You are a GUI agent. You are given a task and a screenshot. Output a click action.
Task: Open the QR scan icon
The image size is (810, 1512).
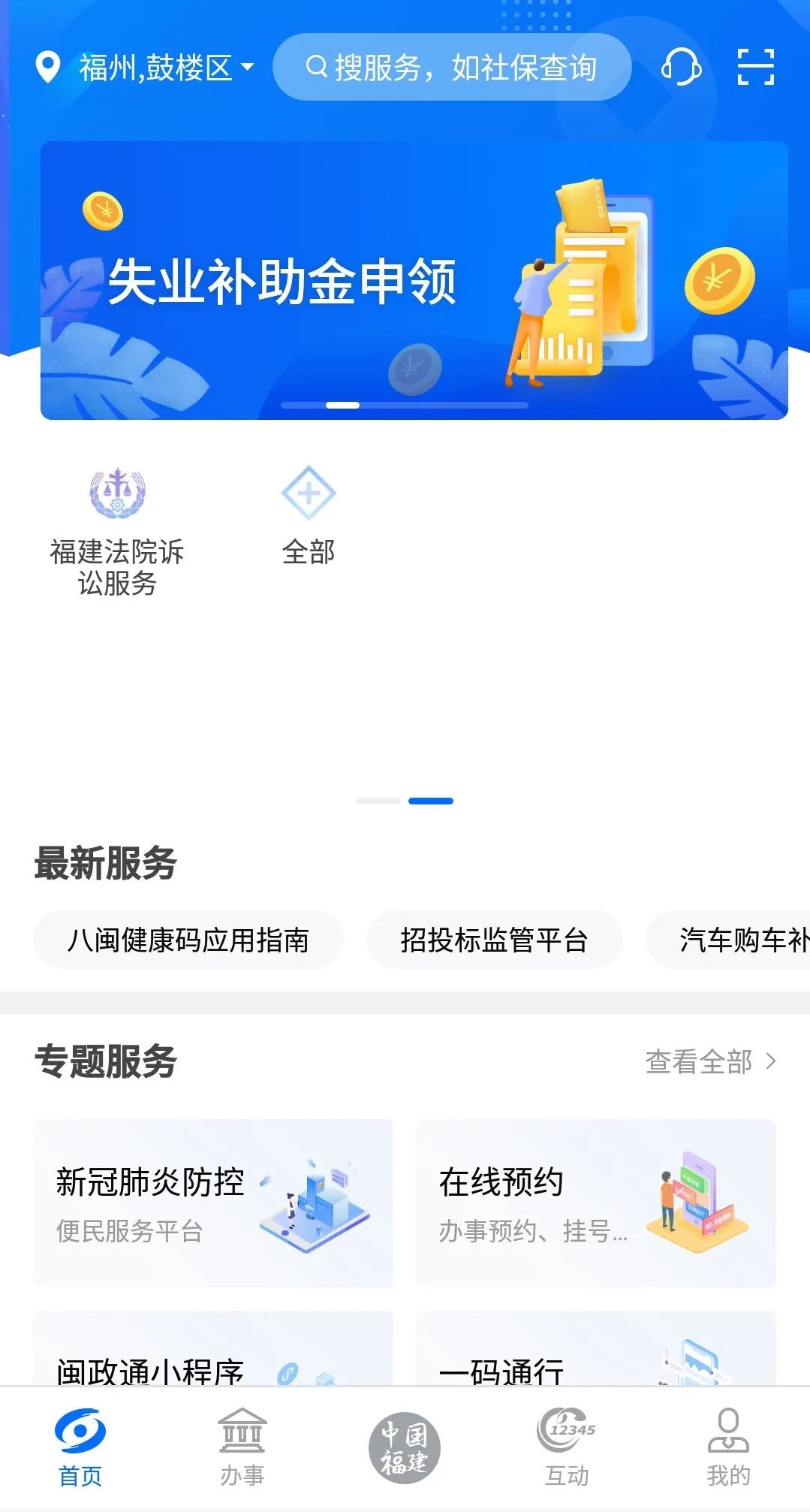pyautogui.click(x=755, y=68)
